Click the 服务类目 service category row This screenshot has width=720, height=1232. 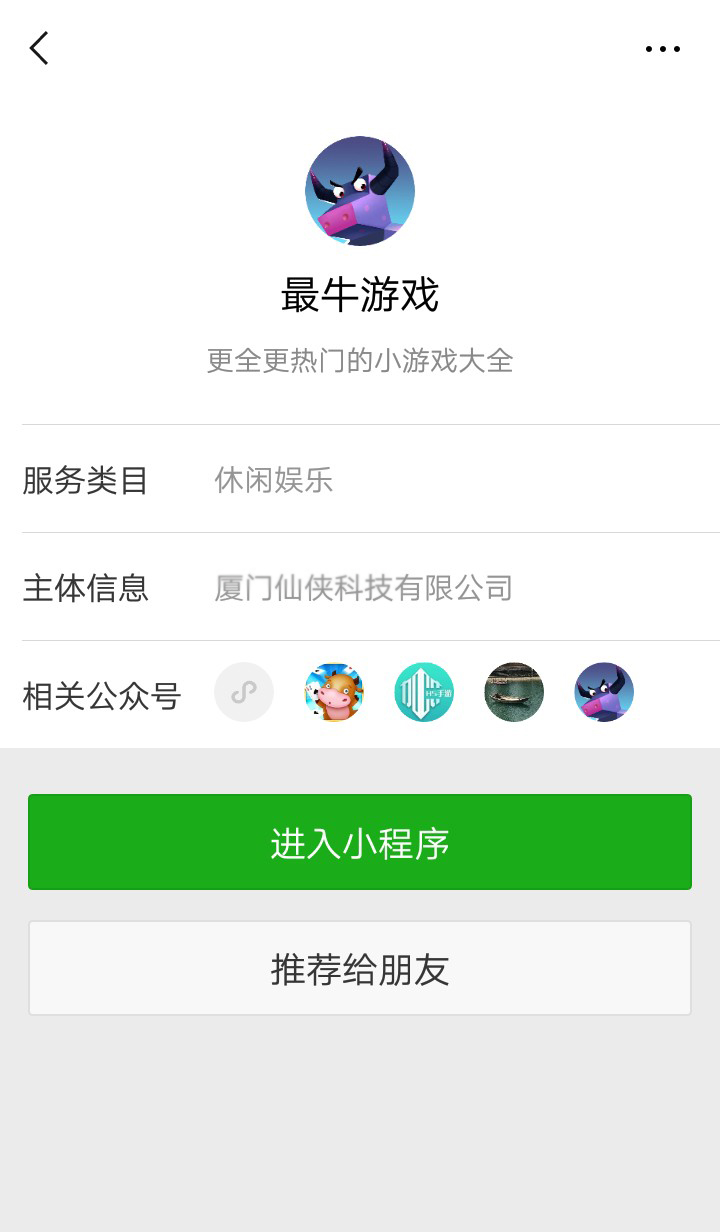360,481
